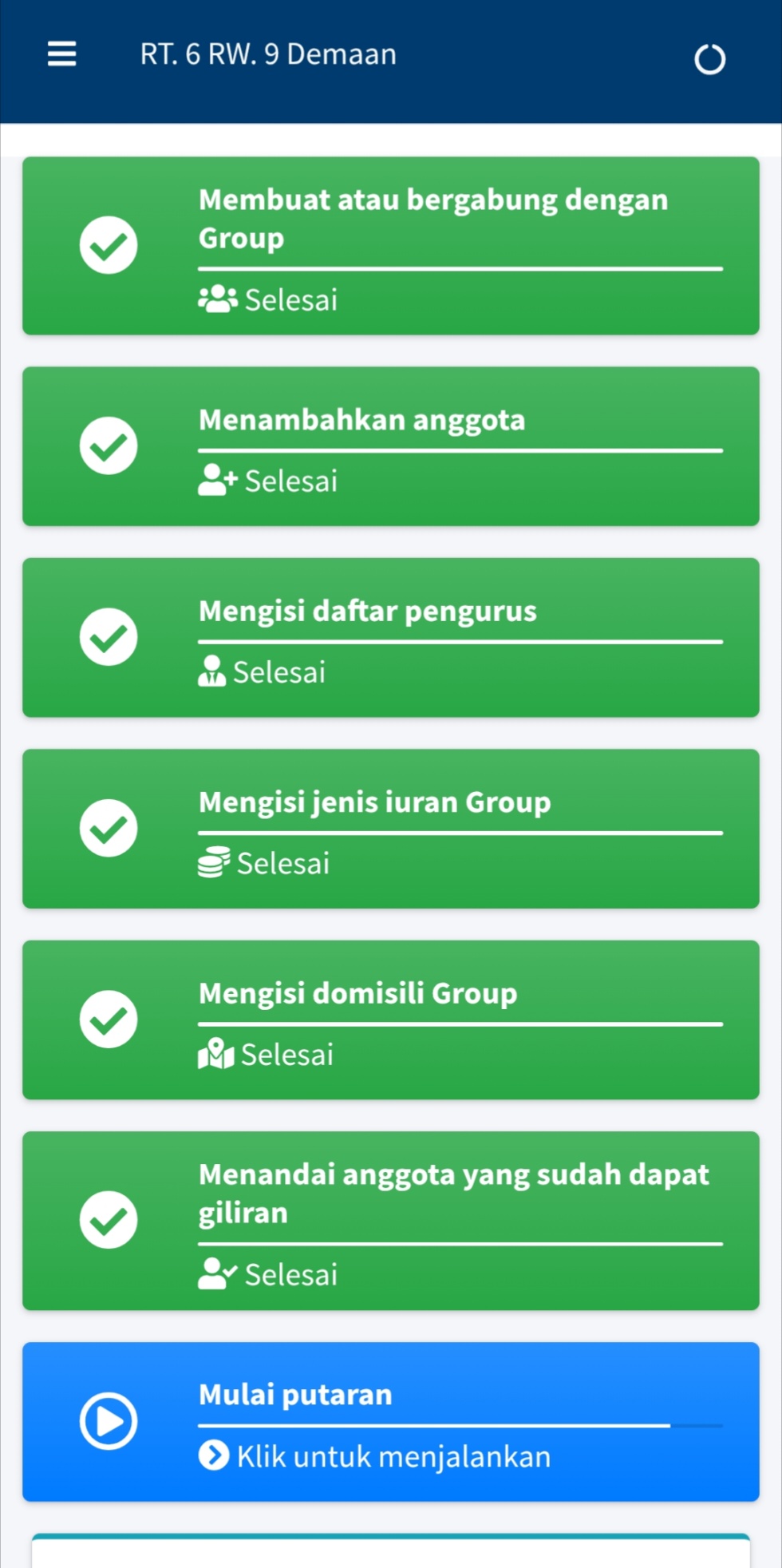Screen dimensions: 782x1568
Task: Open the Mengisi jenis iuran Group card
Action: [391, 828]
